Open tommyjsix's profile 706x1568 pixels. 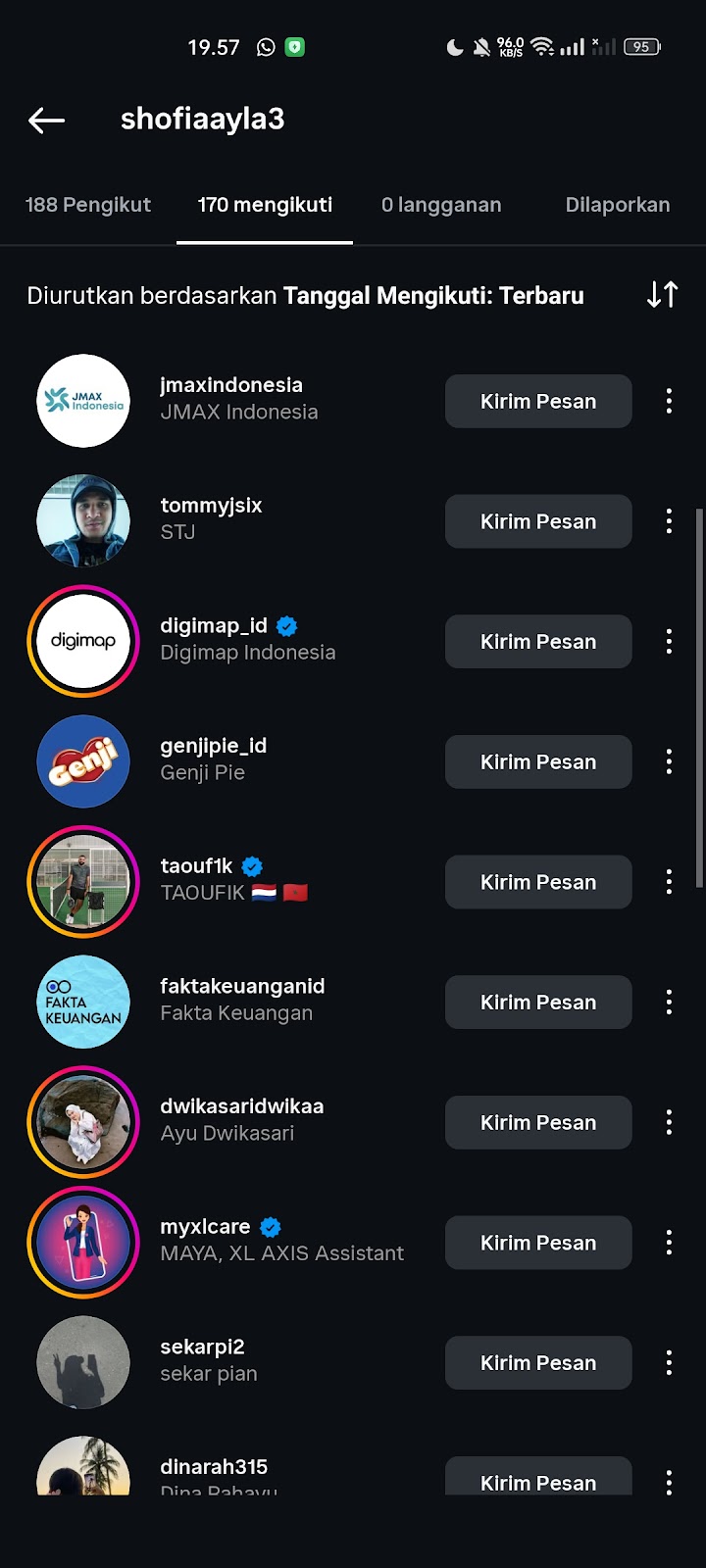(211, 506)
